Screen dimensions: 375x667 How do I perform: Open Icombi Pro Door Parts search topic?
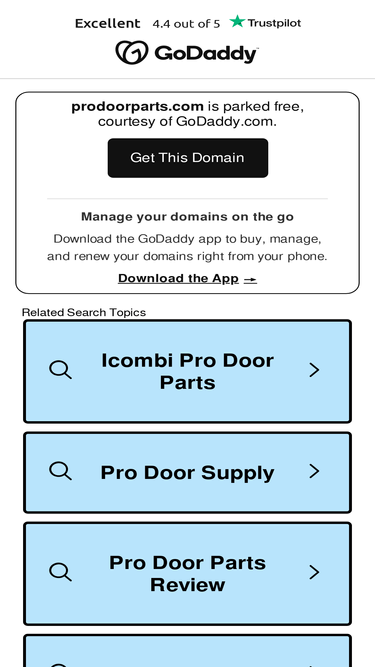[x=188, y=371]
